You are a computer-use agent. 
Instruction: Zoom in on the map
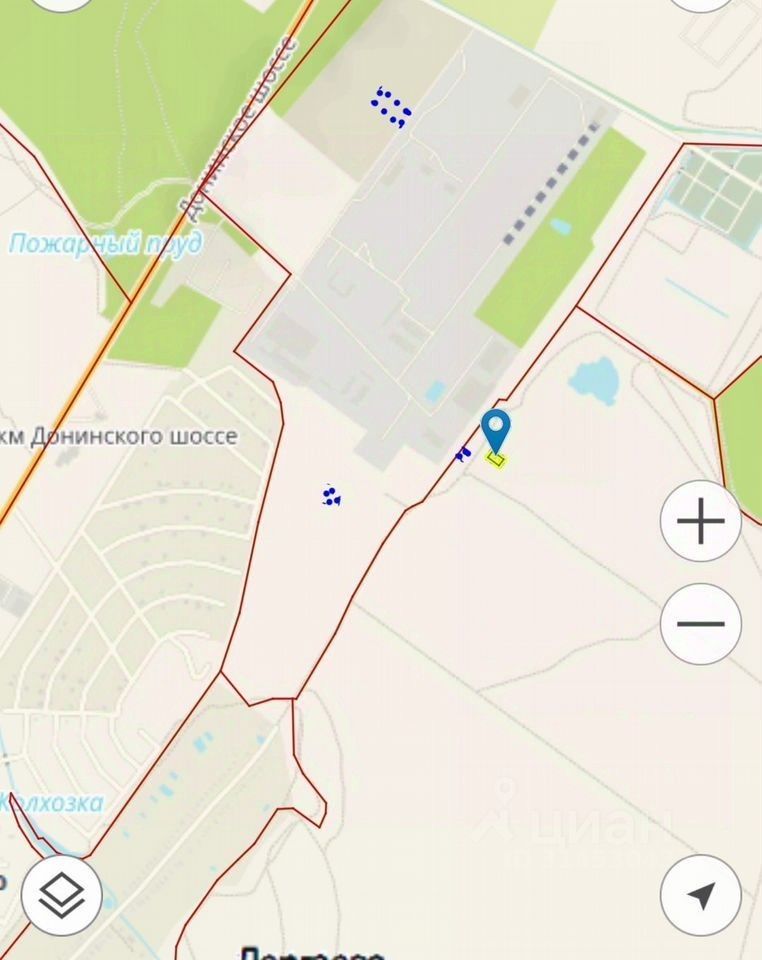click(700, 521)
